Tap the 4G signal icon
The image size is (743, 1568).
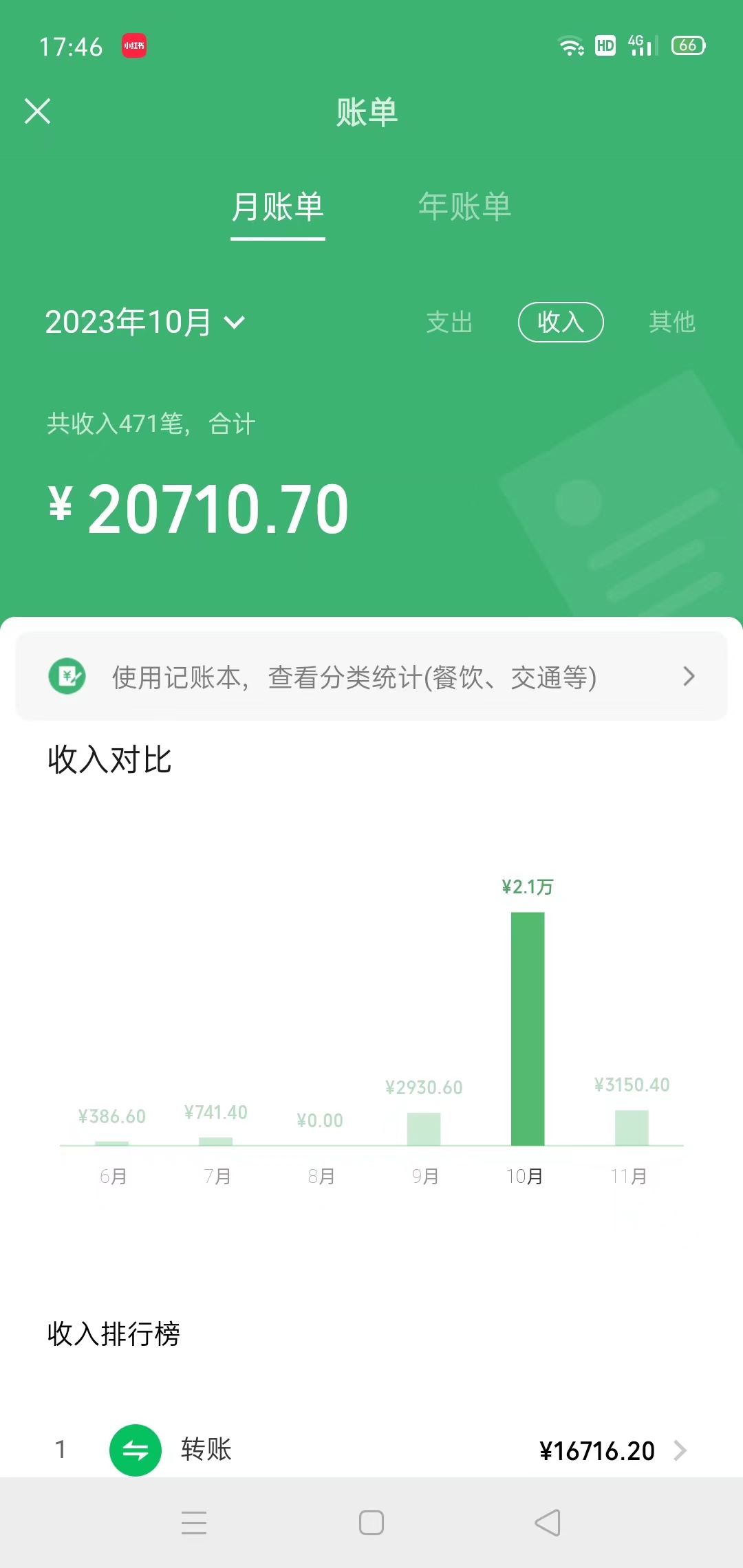point(640,46)
